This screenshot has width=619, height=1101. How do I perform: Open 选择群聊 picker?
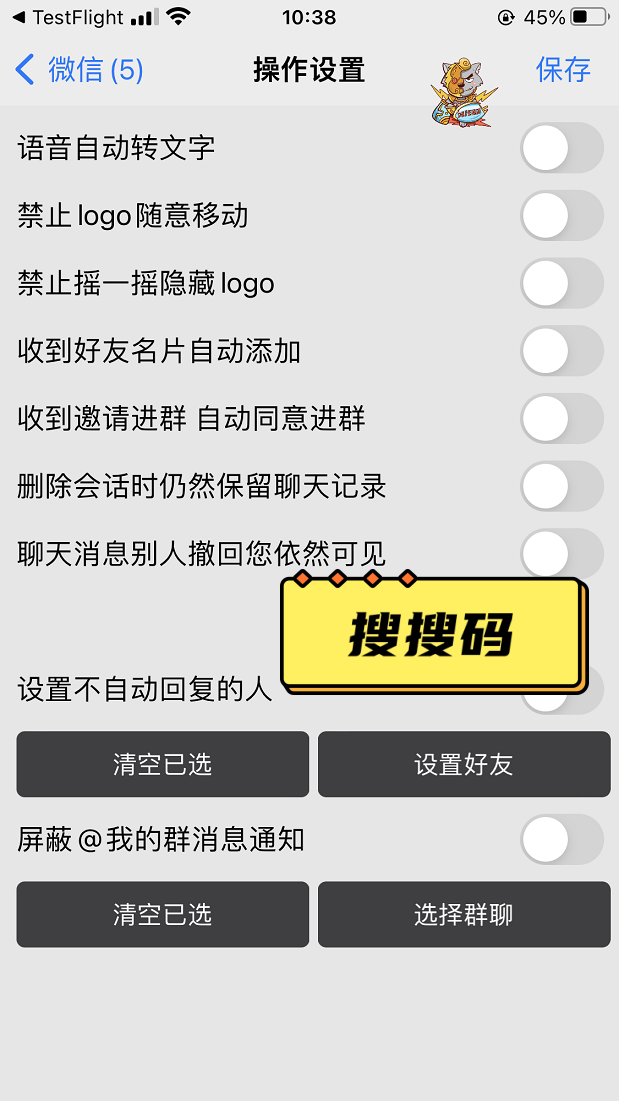point(464,915)
